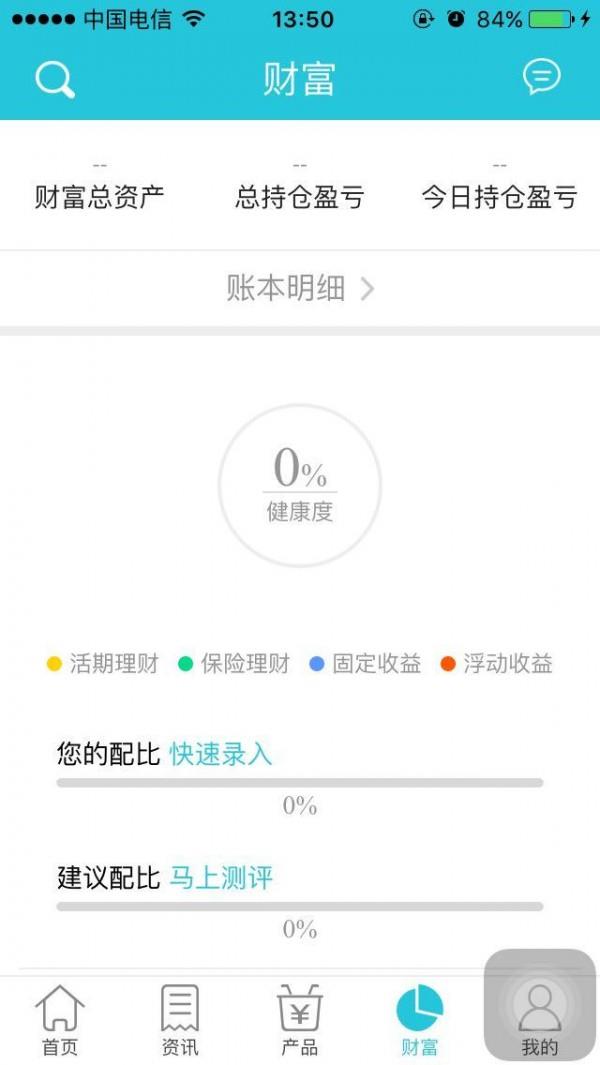The width and height of the screenshot is (600, 1065).
Task: Open the messages chat bubble icon
Action: [x=542, y=77]
